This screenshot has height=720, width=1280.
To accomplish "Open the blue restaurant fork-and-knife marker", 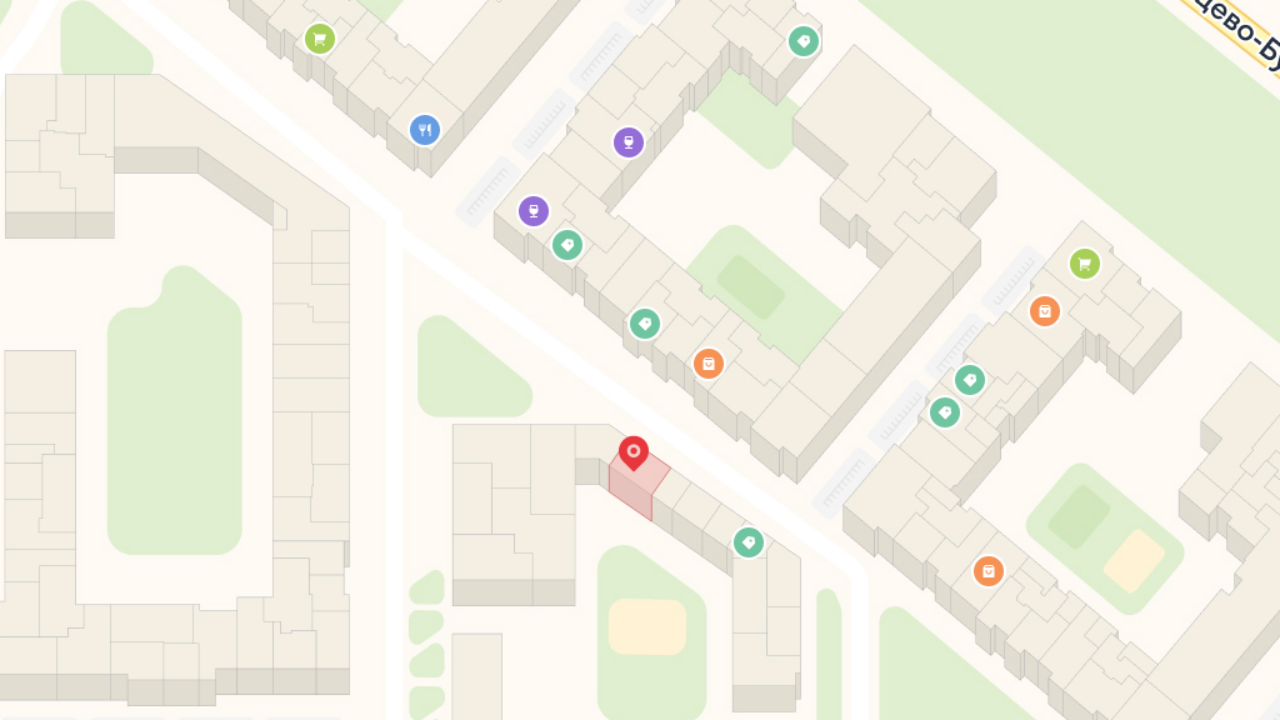I will tap(425, 130).
